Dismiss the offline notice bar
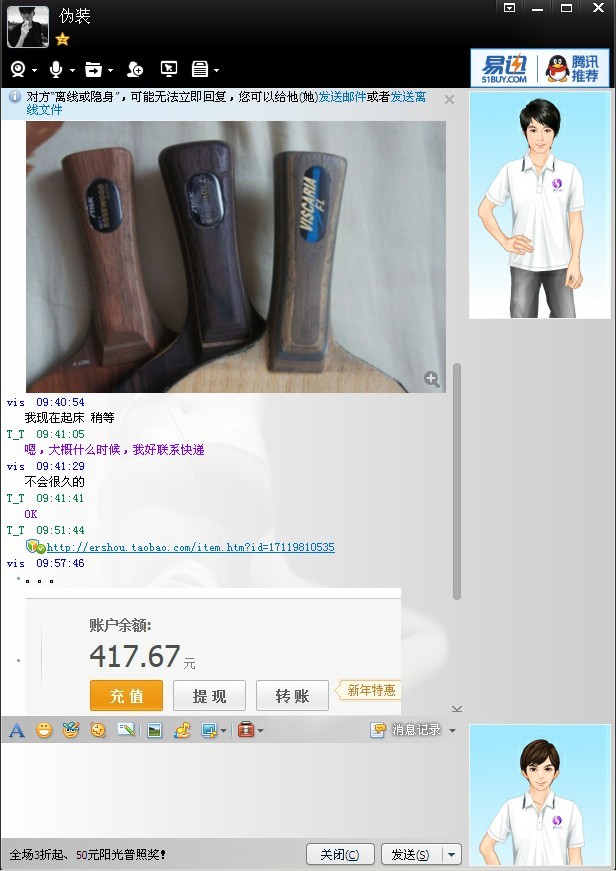 pyautogui.click(x=449, y=99)
